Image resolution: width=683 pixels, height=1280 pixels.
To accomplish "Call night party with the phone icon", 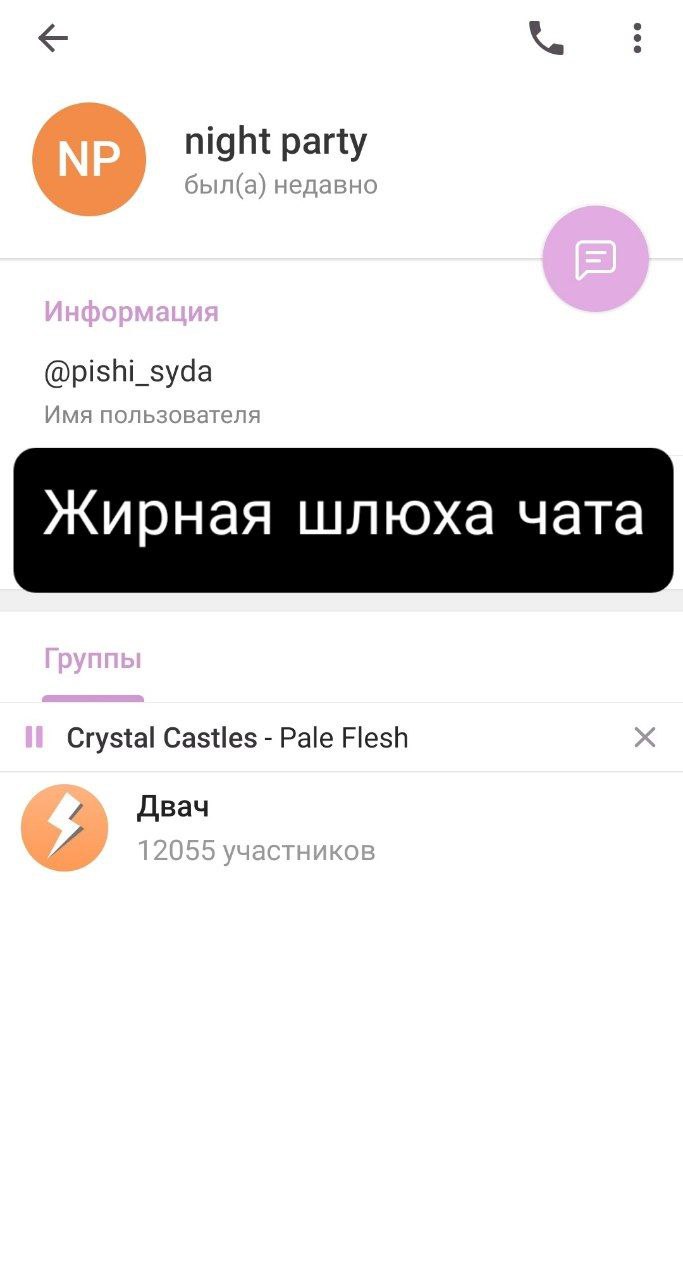I will 546,39.
